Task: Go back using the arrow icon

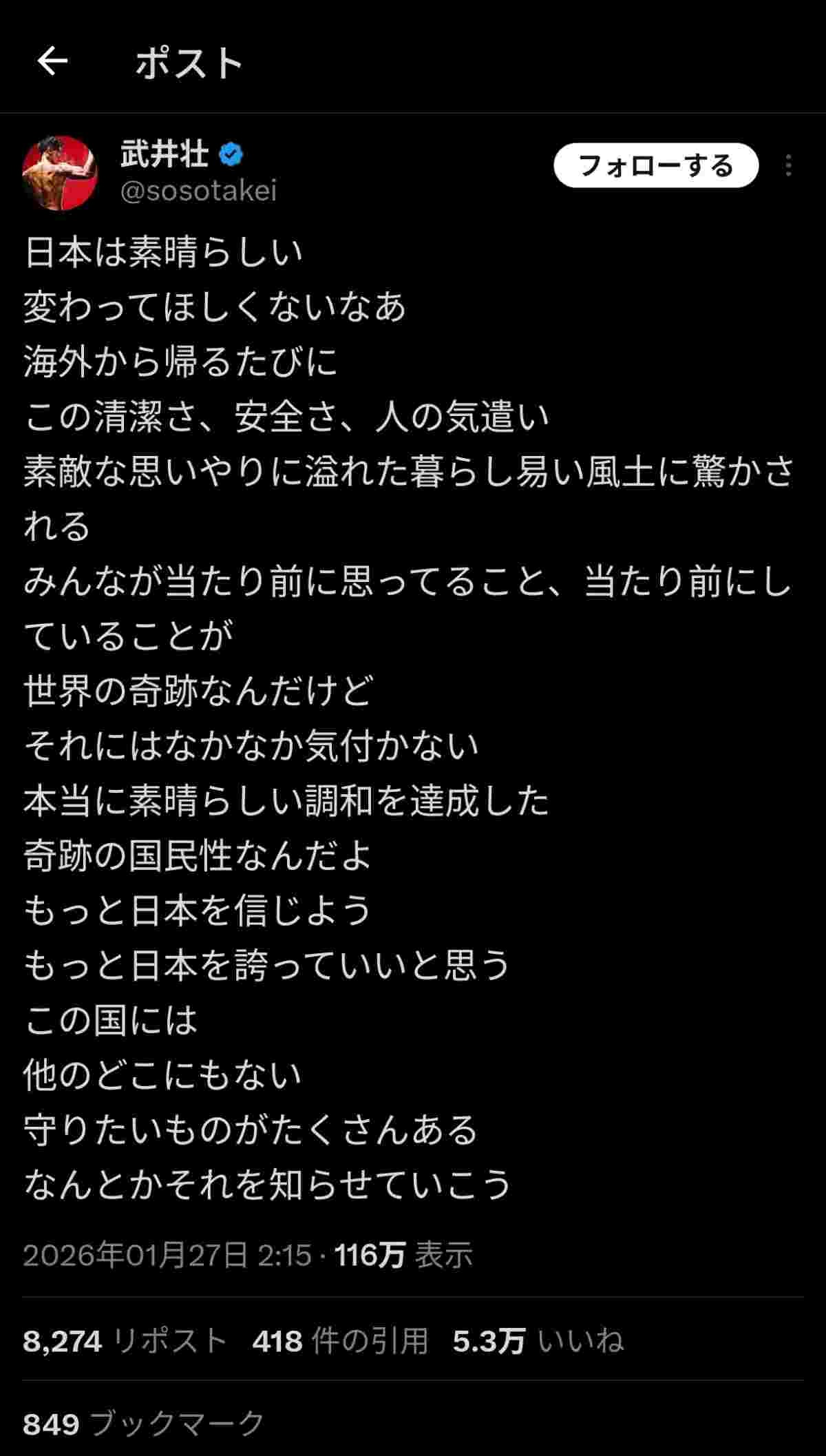Action: pos(52,62)
